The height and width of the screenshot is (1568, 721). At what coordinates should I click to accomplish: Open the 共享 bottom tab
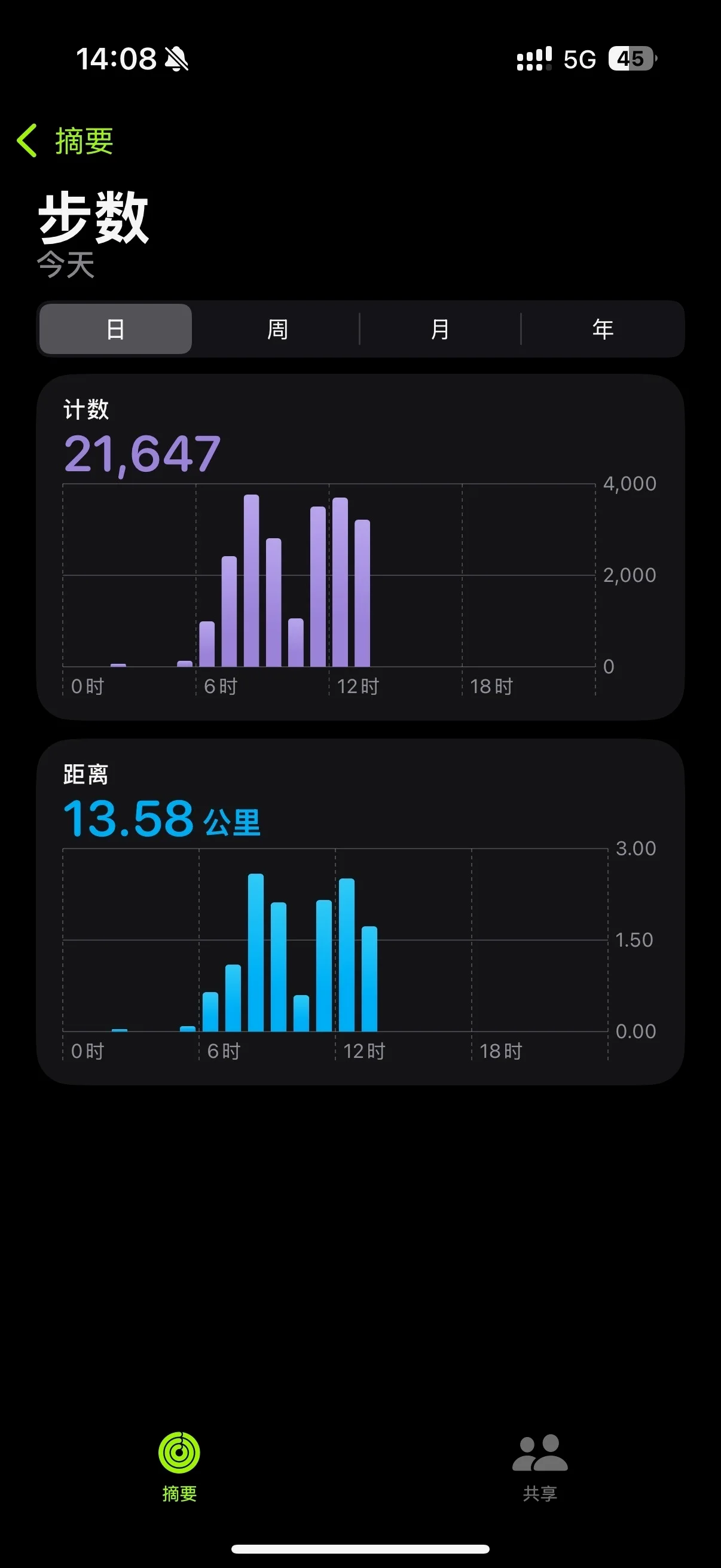pyautogui.click(x=540, y=1467)
